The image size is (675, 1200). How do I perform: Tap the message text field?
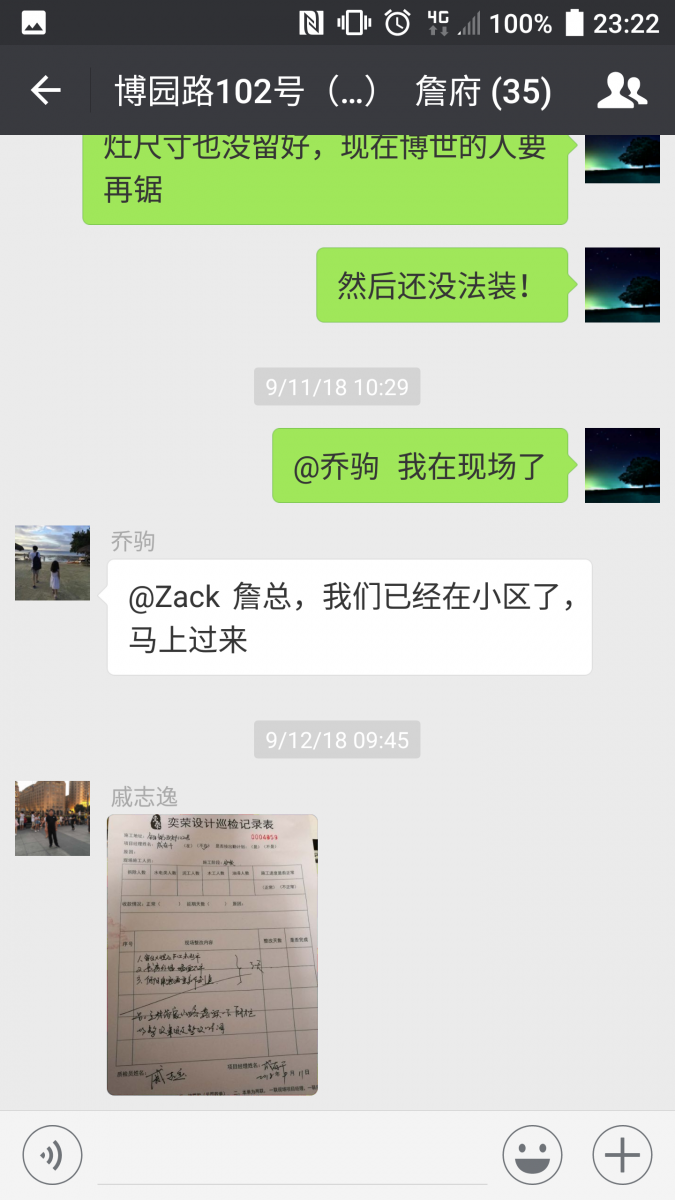[x=292, y=1156]
